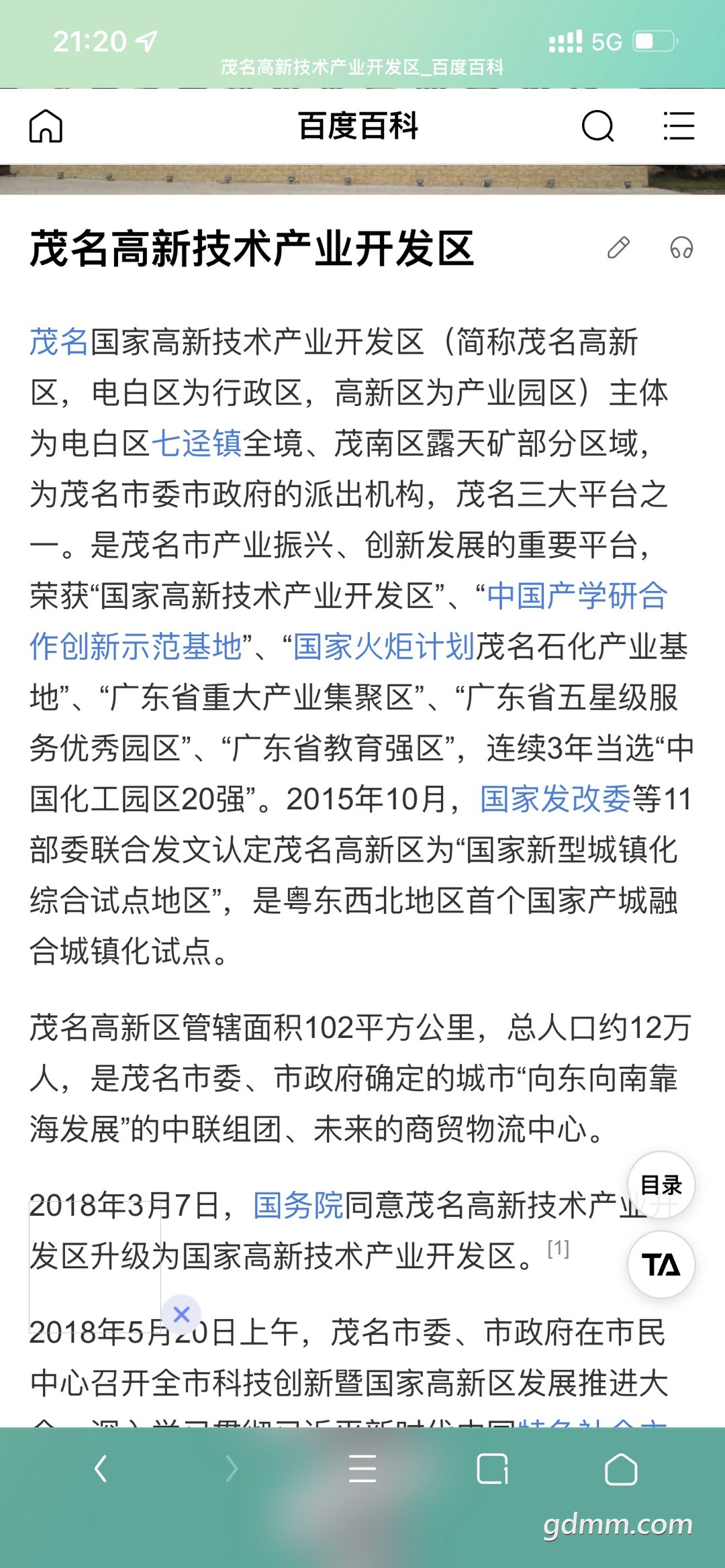Go to the browser home page
The width and height of the screenshot is (725, 1568).
coord(621,1469)
